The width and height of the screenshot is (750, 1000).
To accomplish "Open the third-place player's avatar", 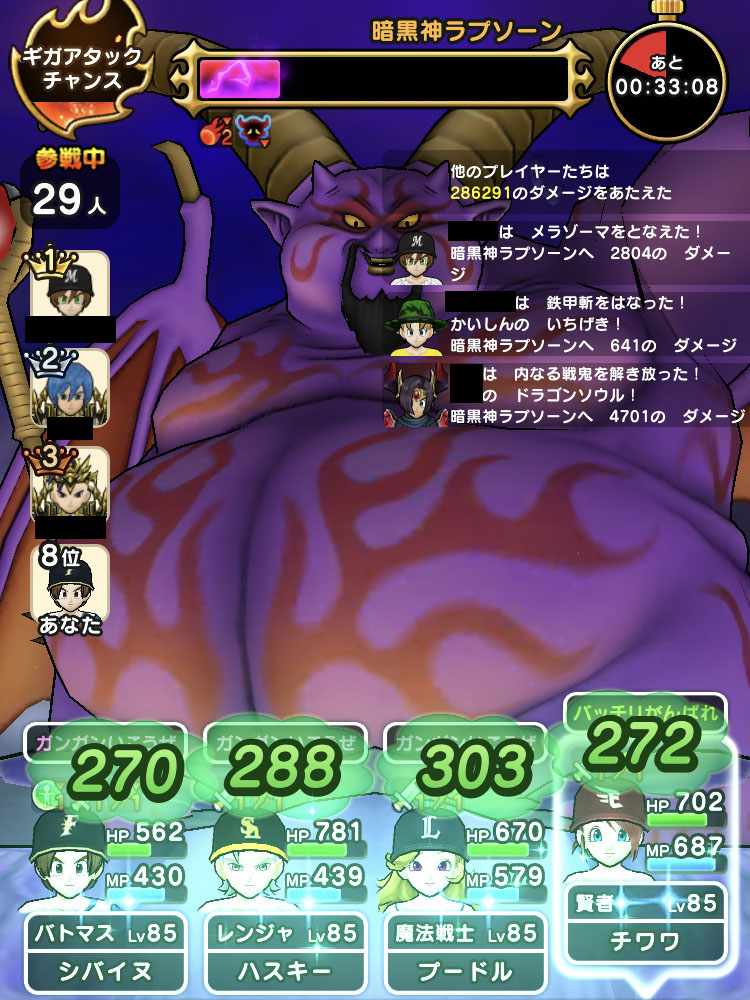I will [x=70, y=485].
